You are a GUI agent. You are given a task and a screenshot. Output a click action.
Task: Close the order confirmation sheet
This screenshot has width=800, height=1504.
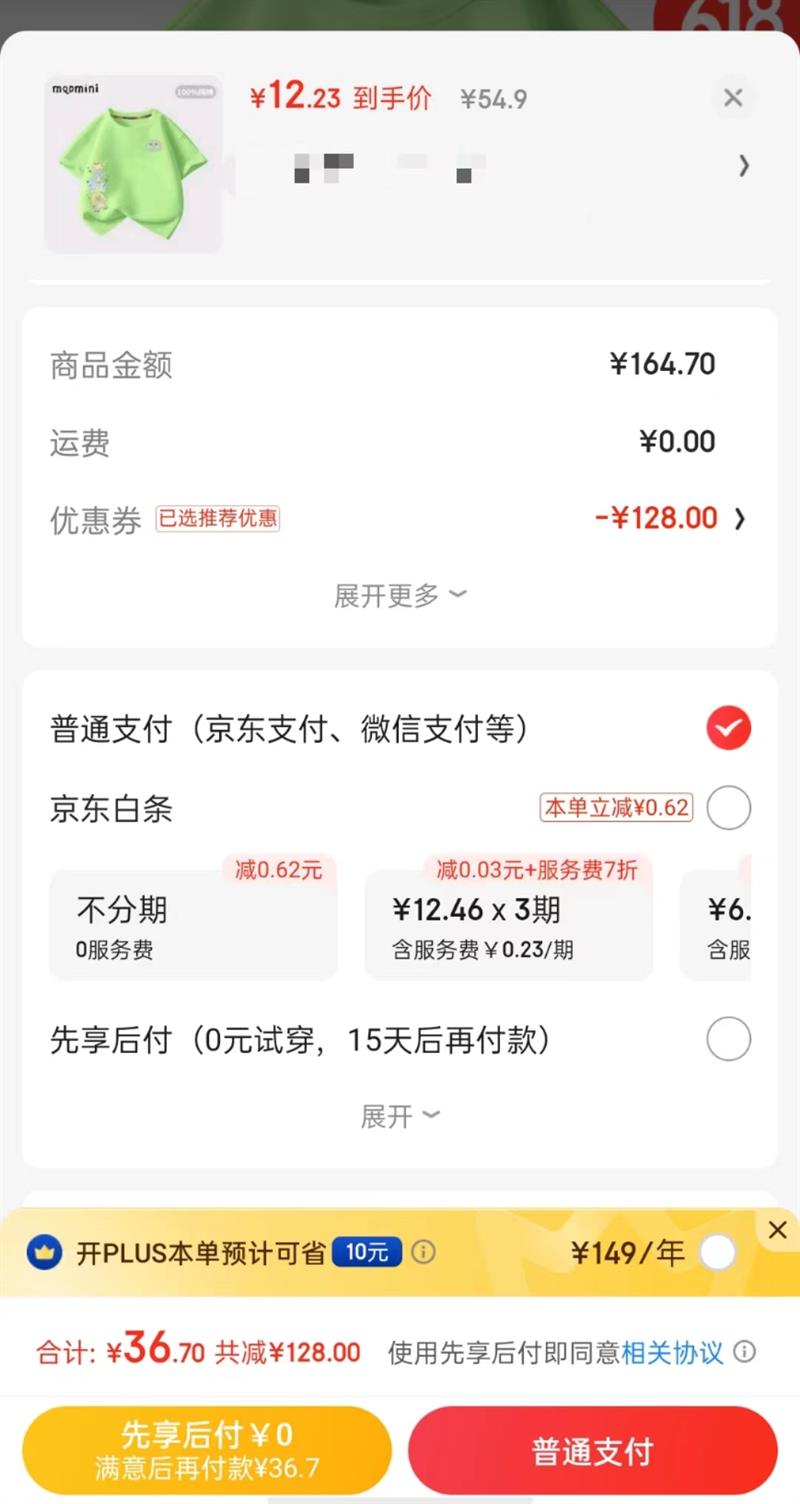tap(733, 98)
